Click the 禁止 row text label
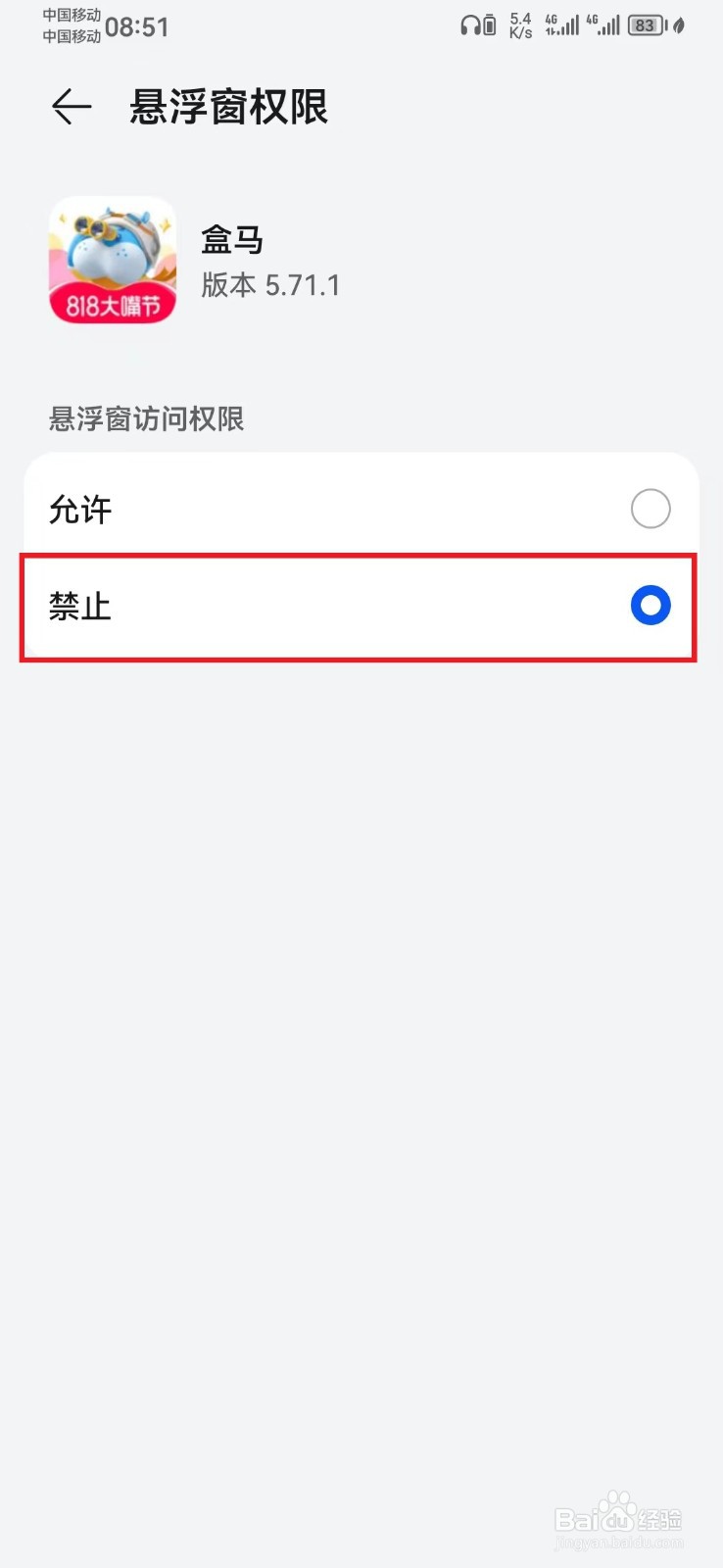Screen dimensions: 723x1568 pos(78,606)
